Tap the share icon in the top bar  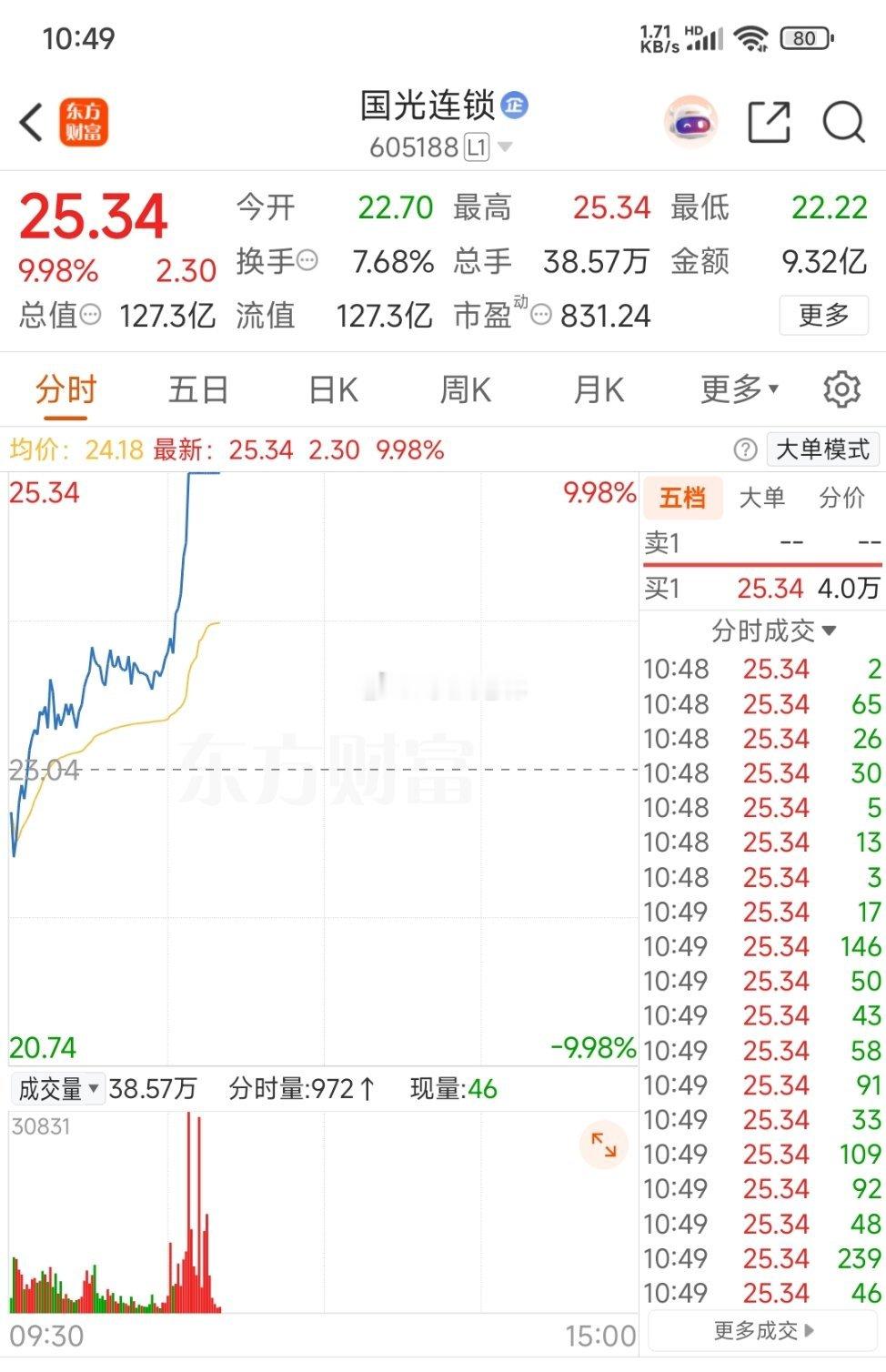tap(770, 121)
